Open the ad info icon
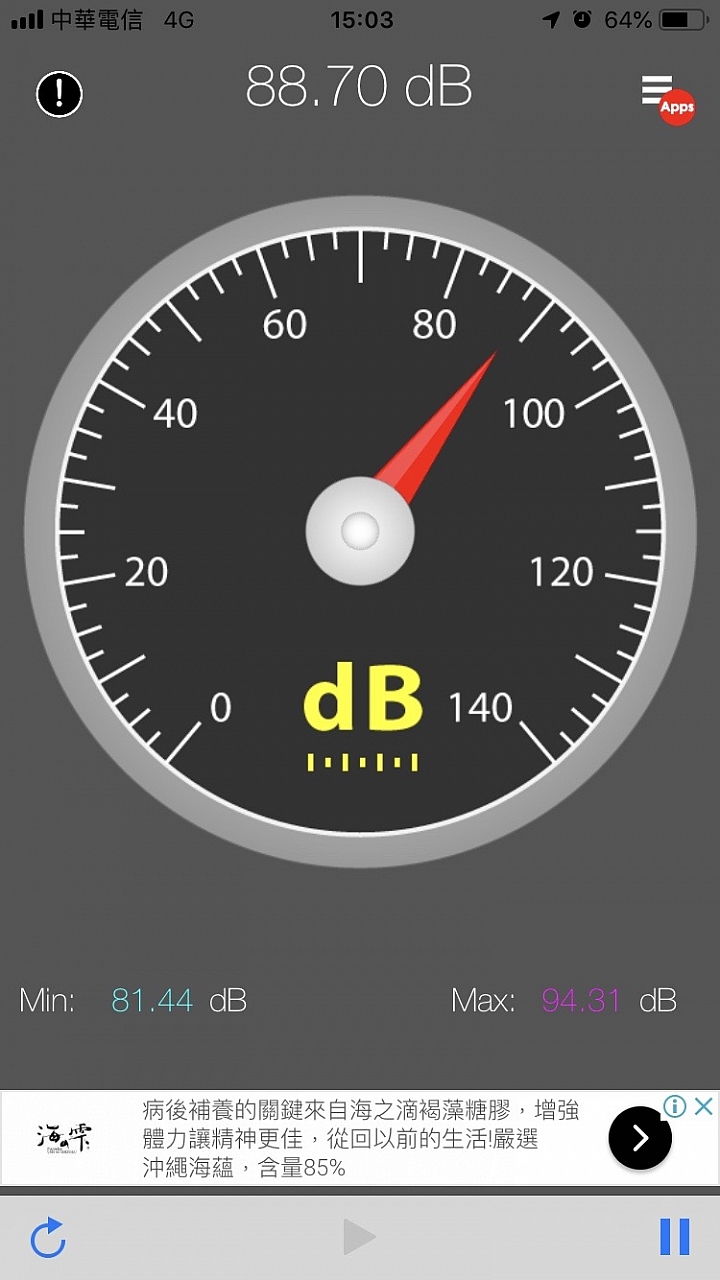The image size is (720, 1280). click(675, 1106)
